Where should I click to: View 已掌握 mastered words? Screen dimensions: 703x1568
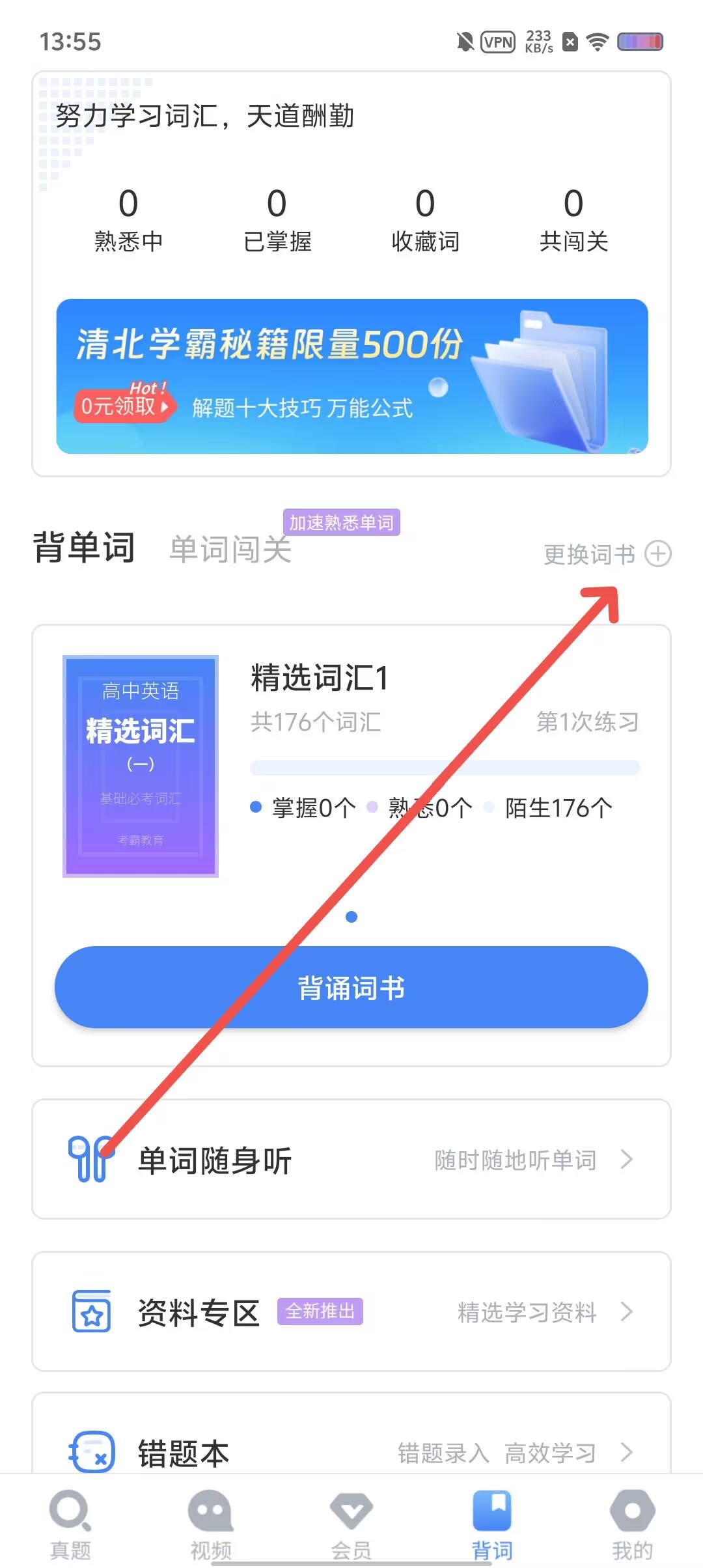[x=277, y=220]
